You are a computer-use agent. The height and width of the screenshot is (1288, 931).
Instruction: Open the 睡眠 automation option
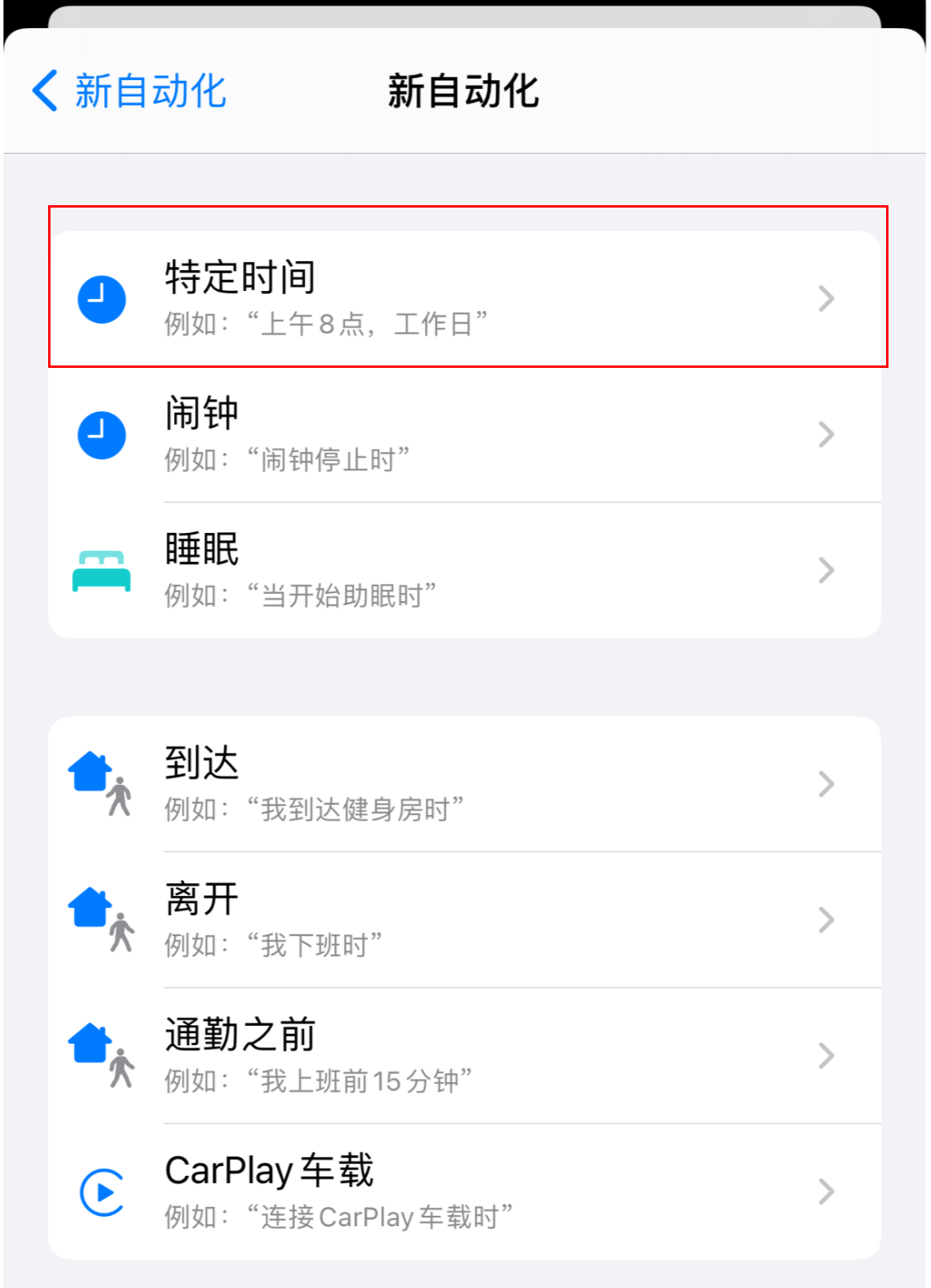tap(463, 571)
